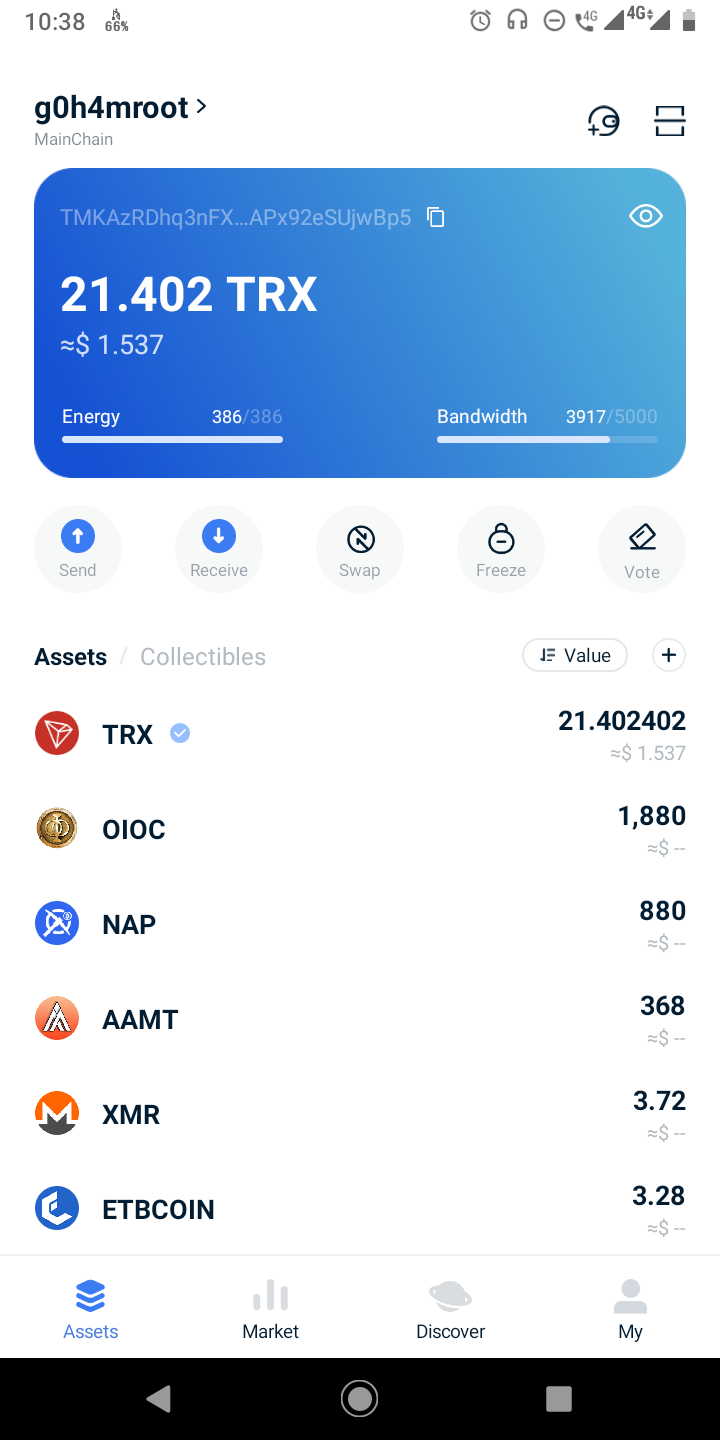Sort assets with the Value chip

tap(575, 655)
